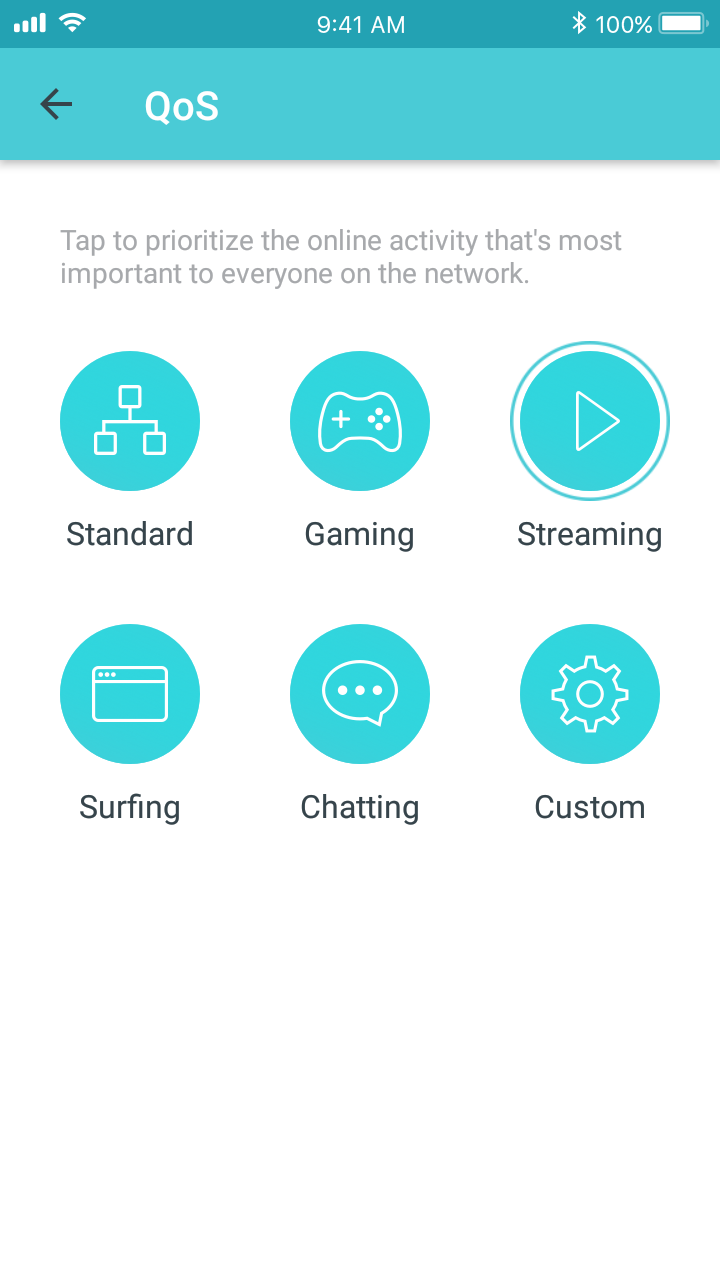
Task: Prioritize Gaming on the network
Action: (360, 421)
